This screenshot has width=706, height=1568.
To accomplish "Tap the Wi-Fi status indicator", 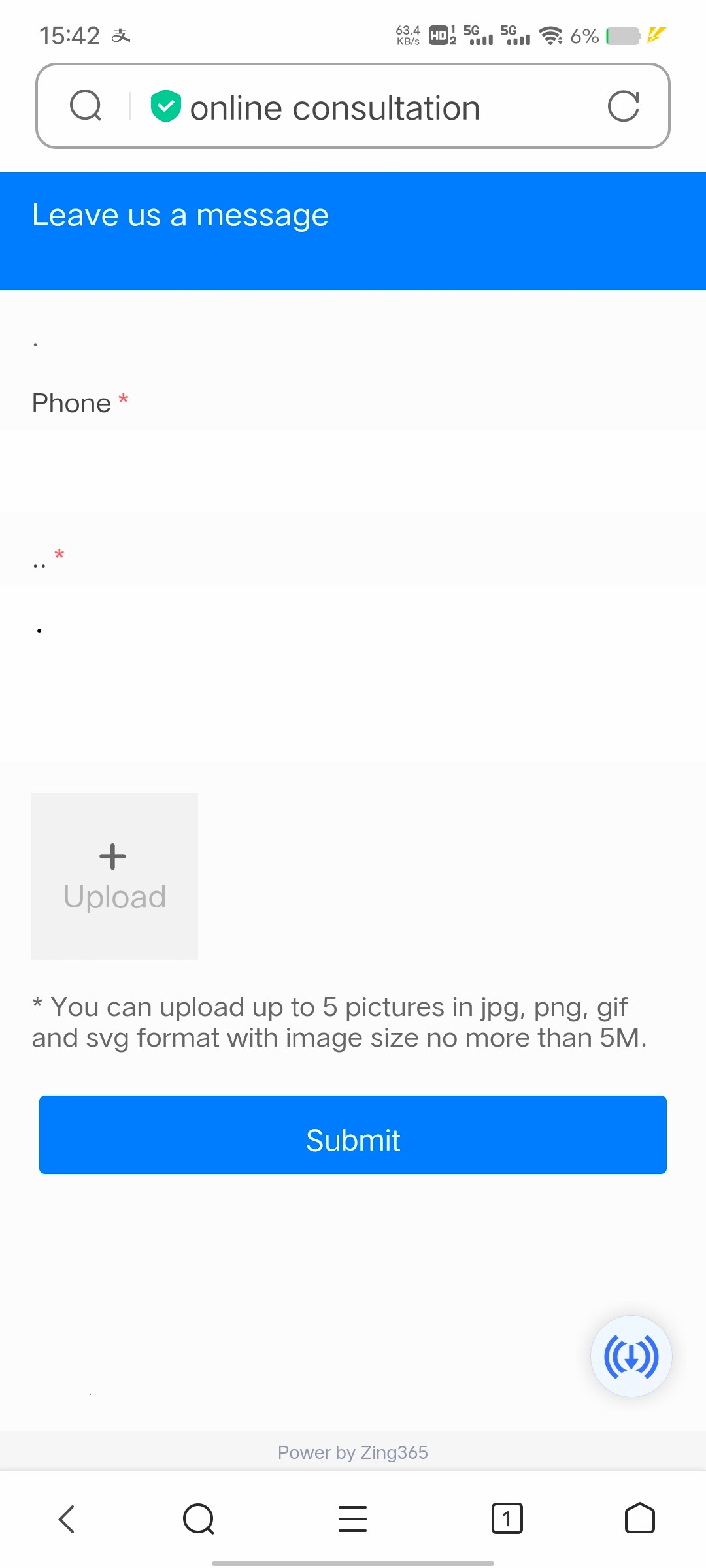I will click(x=551, y=35).
